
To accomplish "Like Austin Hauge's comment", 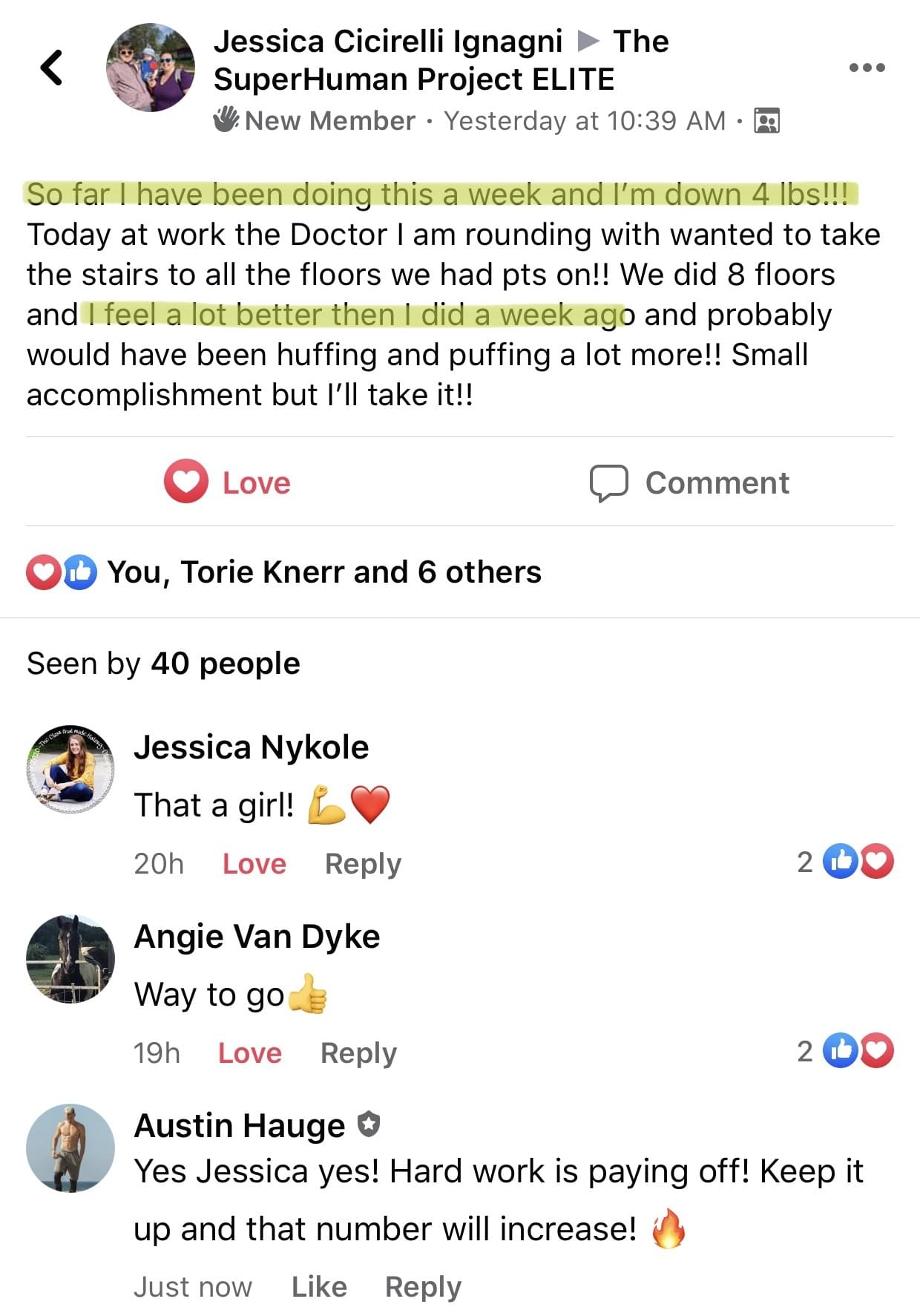I will 319,1286.
